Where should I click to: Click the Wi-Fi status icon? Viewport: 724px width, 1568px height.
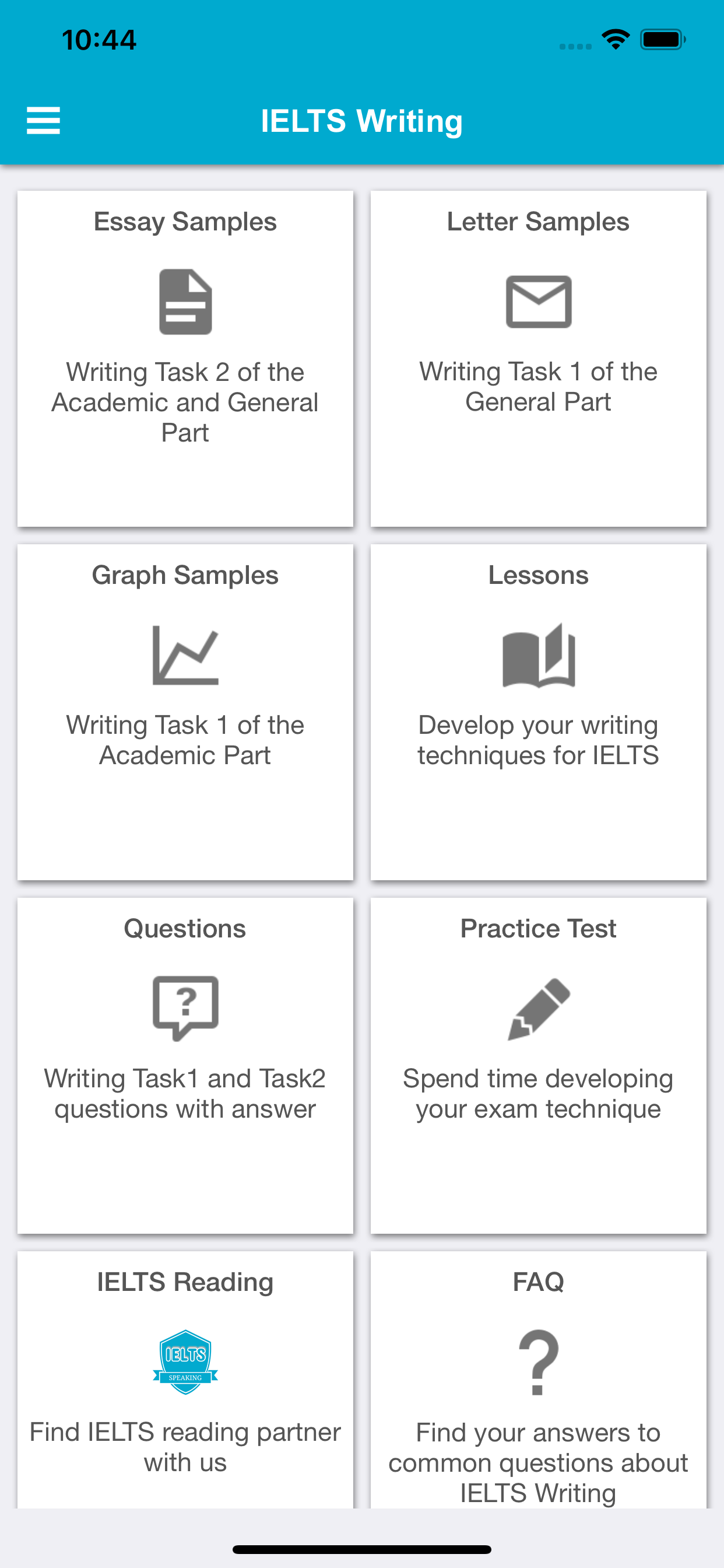[x=614, y=38]
